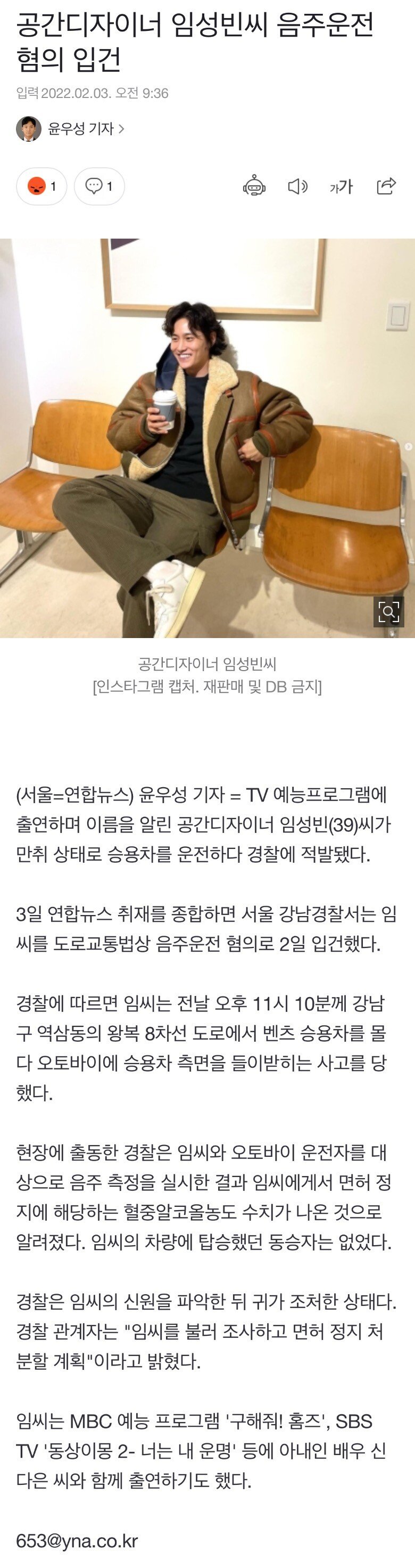Image resolution: width=415 pixels, height=1568 pixels.
Task: Listen to the article with the speaker icon
Action: pos(297,186)
